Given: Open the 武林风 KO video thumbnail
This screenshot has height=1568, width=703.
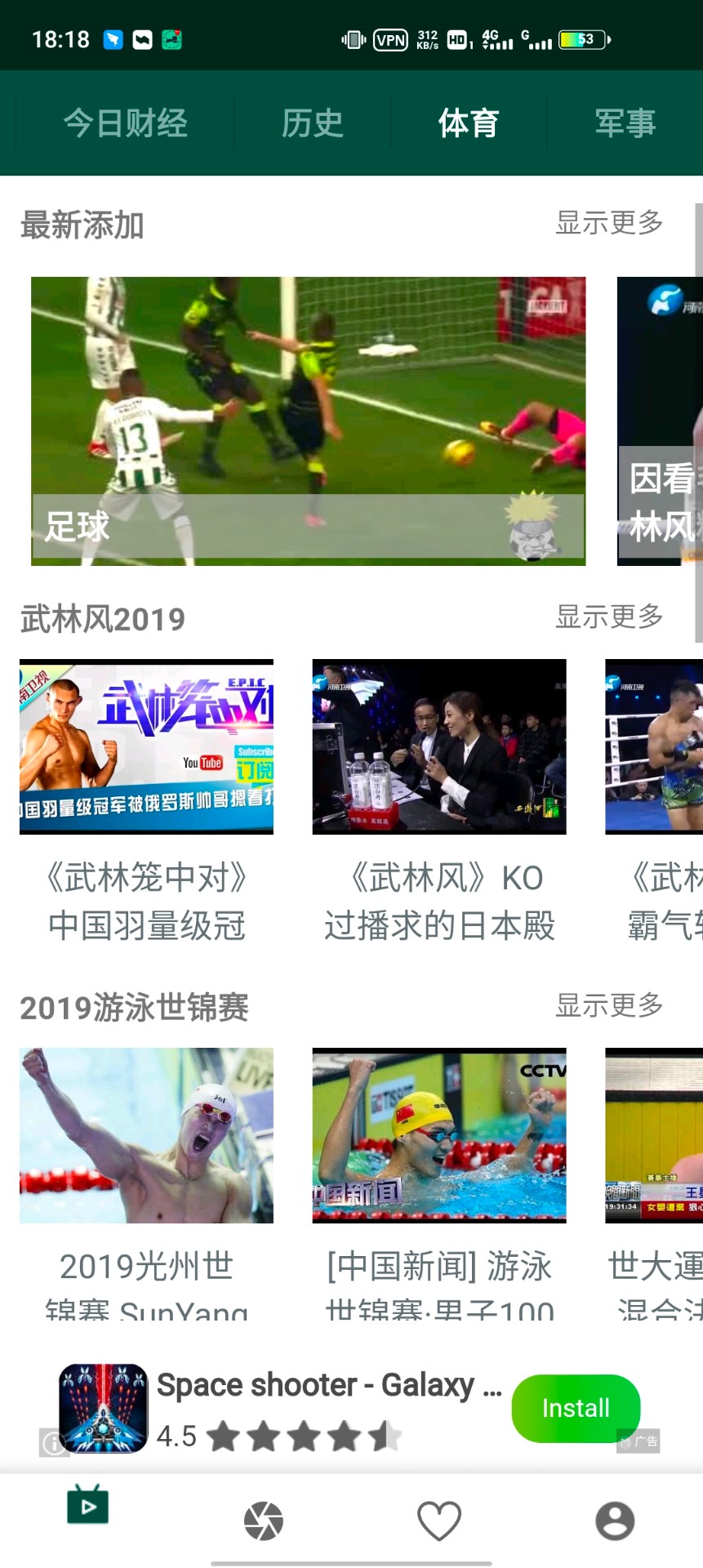Looking at the screenshot, I should (438, 746).
